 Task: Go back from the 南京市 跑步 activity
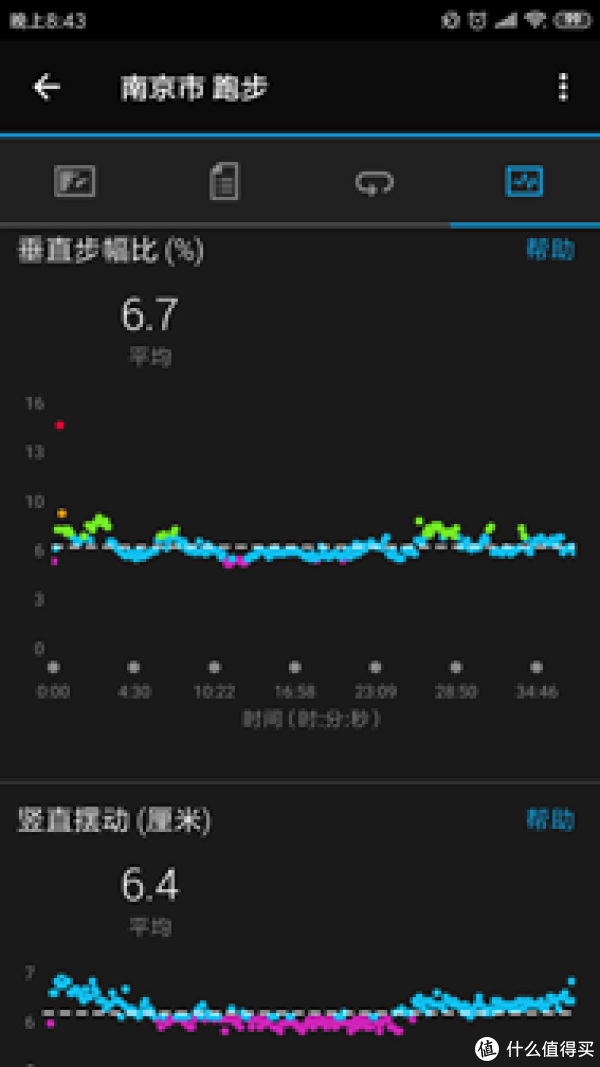tap(47, 88)
